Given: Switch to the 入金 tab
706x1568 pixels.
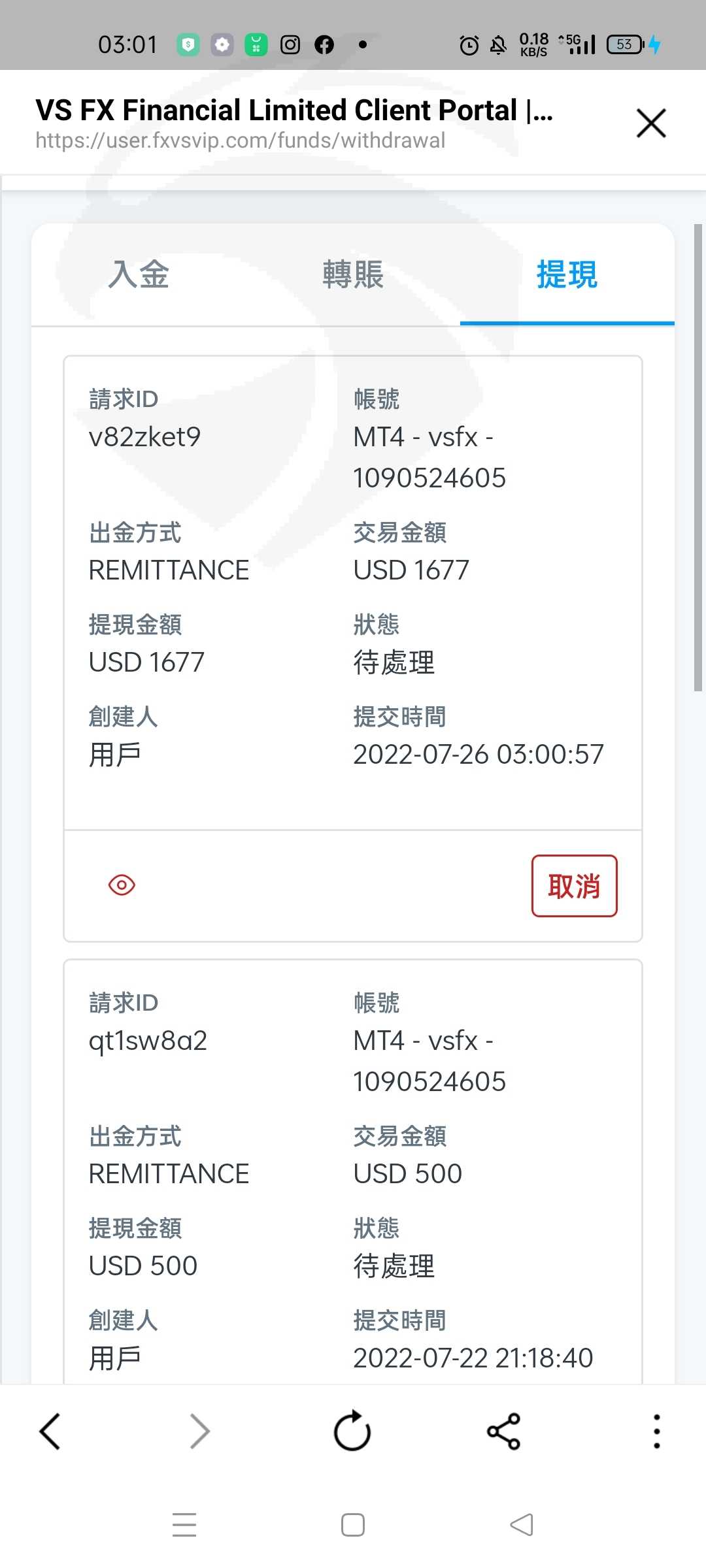Looking at the screenshot, I should pyautogui.click(x=139, y=274).
